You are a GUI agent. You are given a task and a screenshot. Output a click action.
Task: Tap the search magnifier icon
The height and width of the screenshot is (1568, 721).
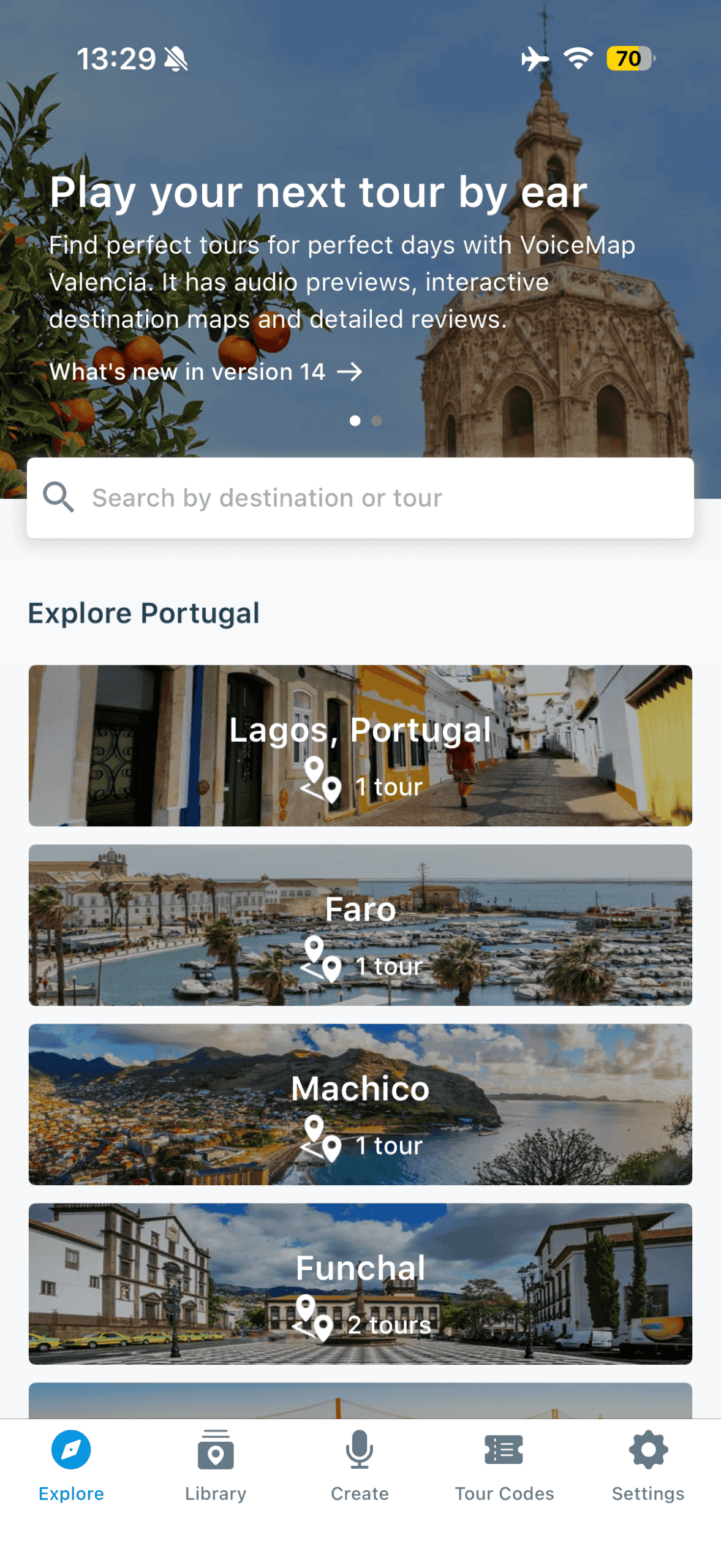tap(58, 497)
